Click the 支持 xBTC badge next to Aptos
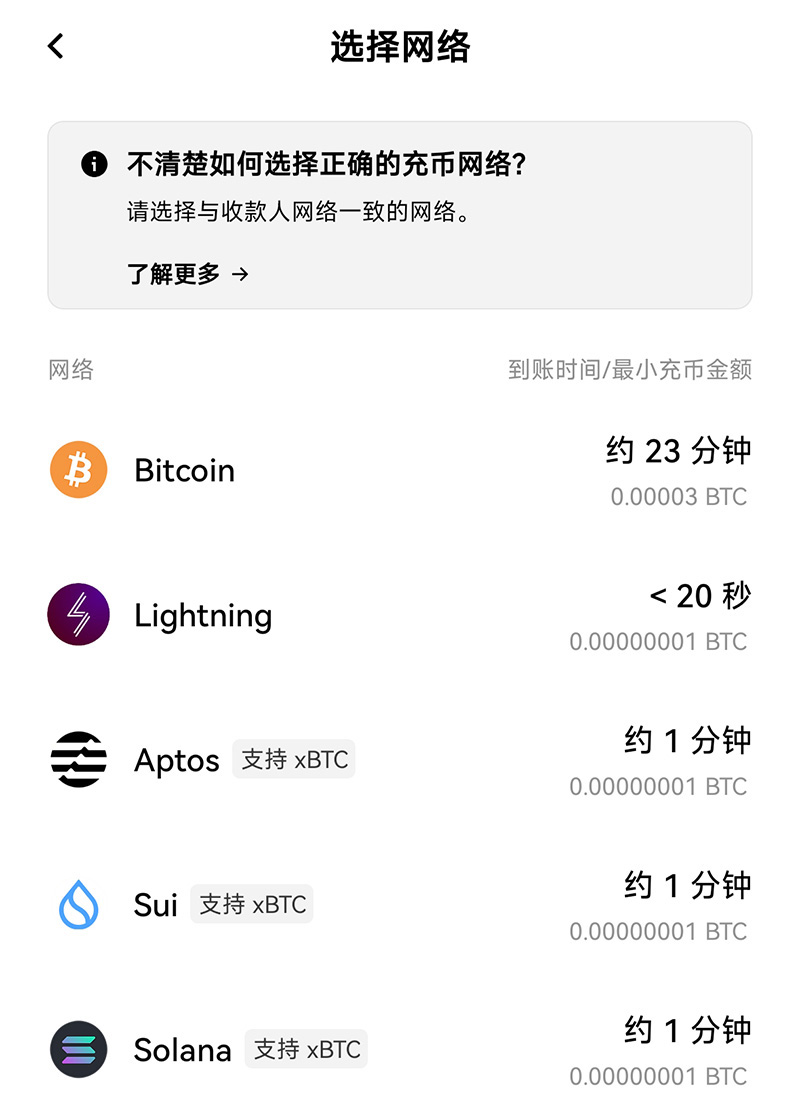Image resolution: width=800 pixels, height=1116 pixels. pyautogui.click(x=293, y=758)
